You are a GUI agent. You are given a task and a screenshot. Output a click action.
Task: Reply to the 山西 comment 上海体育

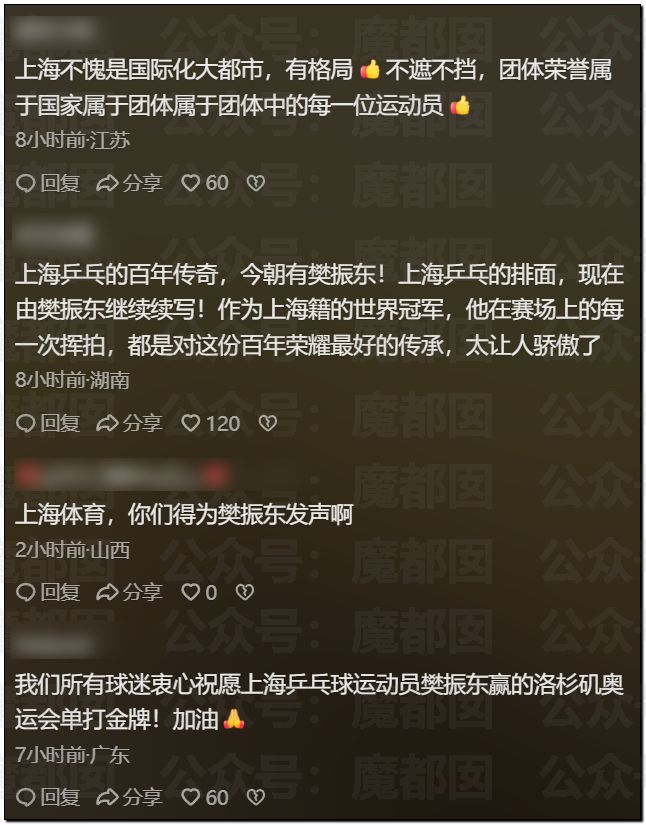point(48,592)
